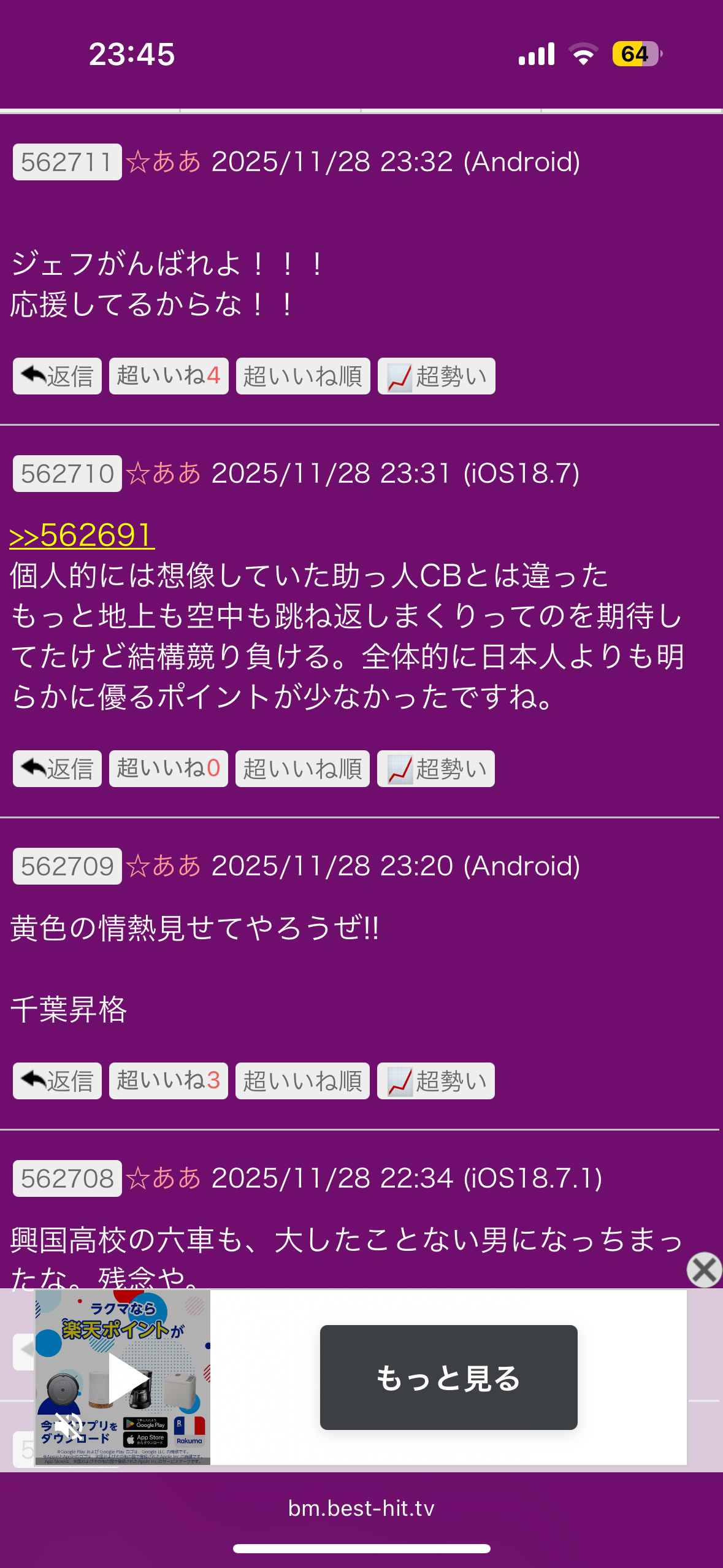The image size is (723, 1568).
Task: Tap 超勢い under post 562710
Action: pos(435,769)
